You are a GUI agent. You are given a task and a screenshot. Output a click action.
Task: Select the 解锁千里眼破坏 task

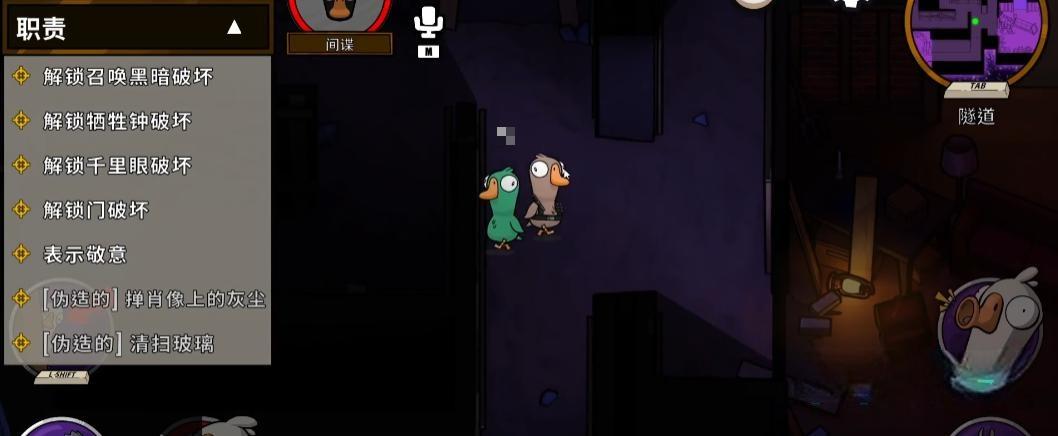pos(117,166)
